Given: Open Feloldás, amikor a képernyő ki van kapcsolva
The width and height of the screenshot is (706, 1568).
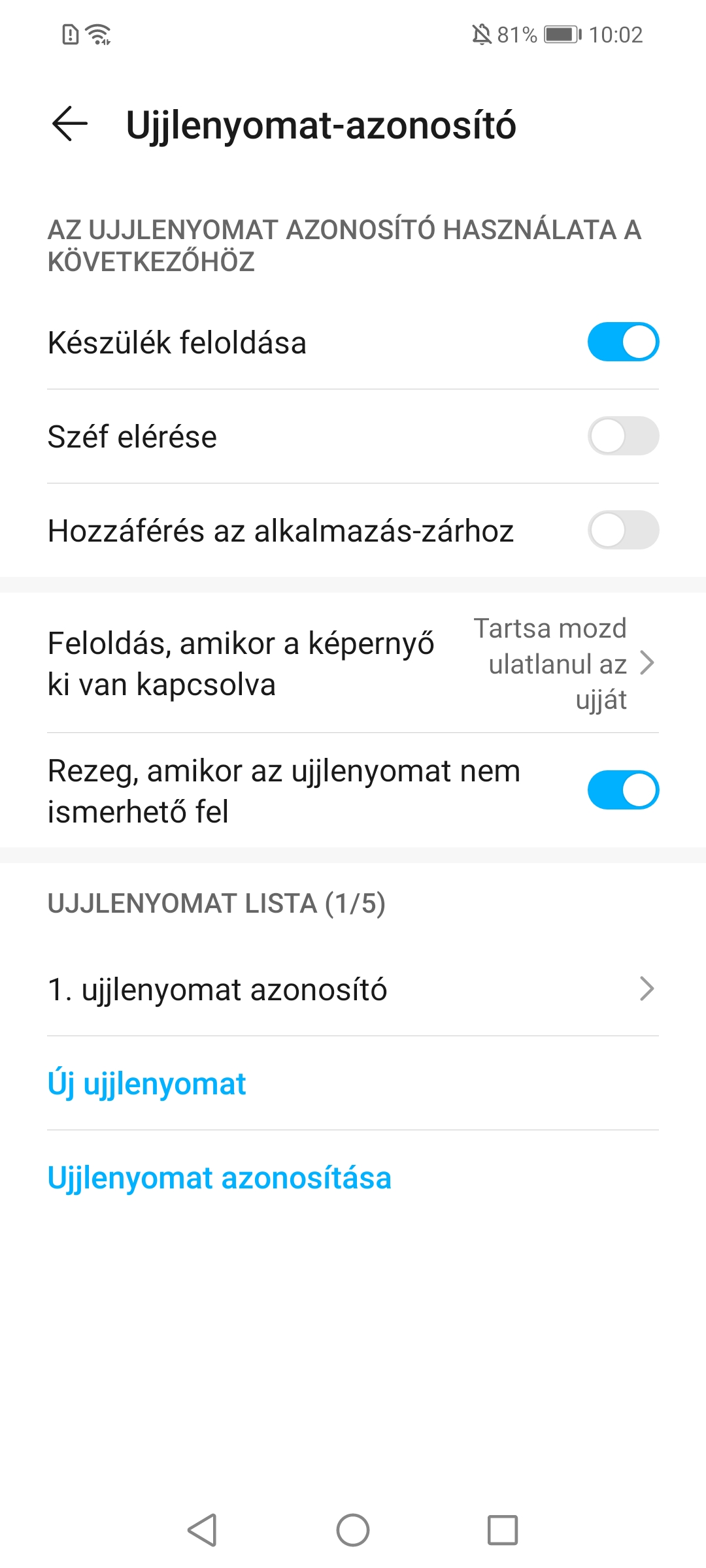Looking at the screenshot, I should pos(353,663).
